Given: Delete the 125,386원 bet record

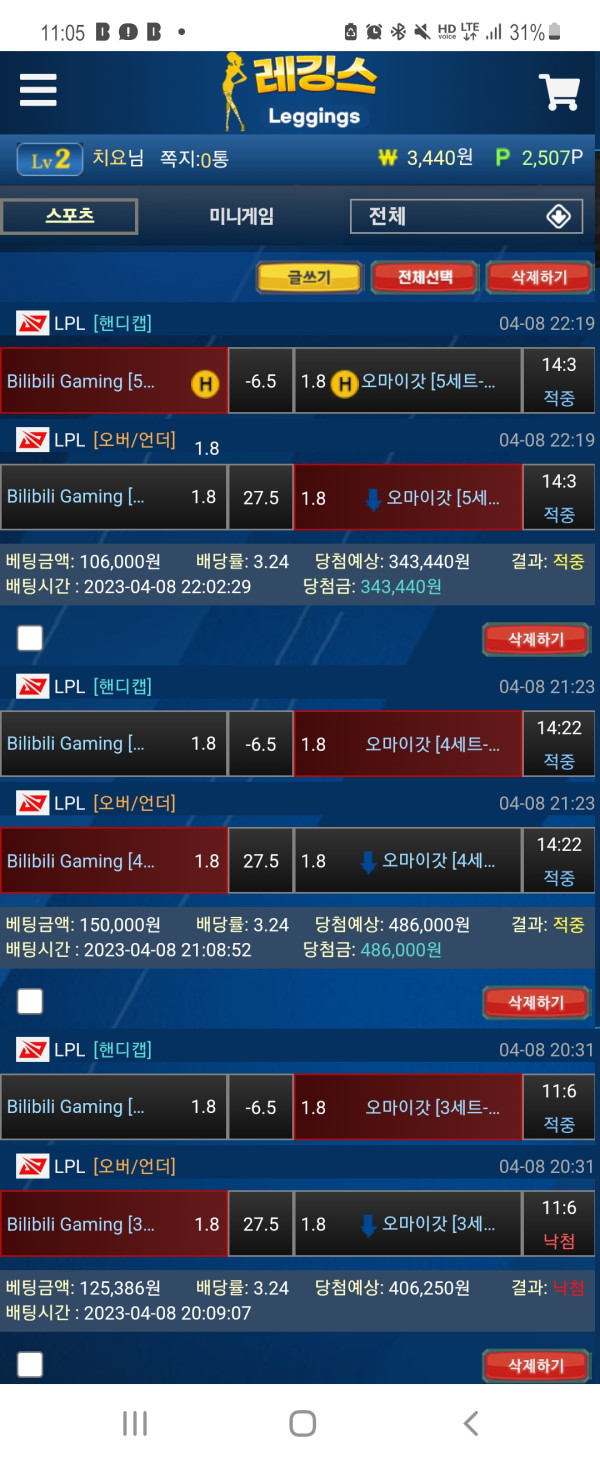Looking at the screenshot, I should 536,1365.
